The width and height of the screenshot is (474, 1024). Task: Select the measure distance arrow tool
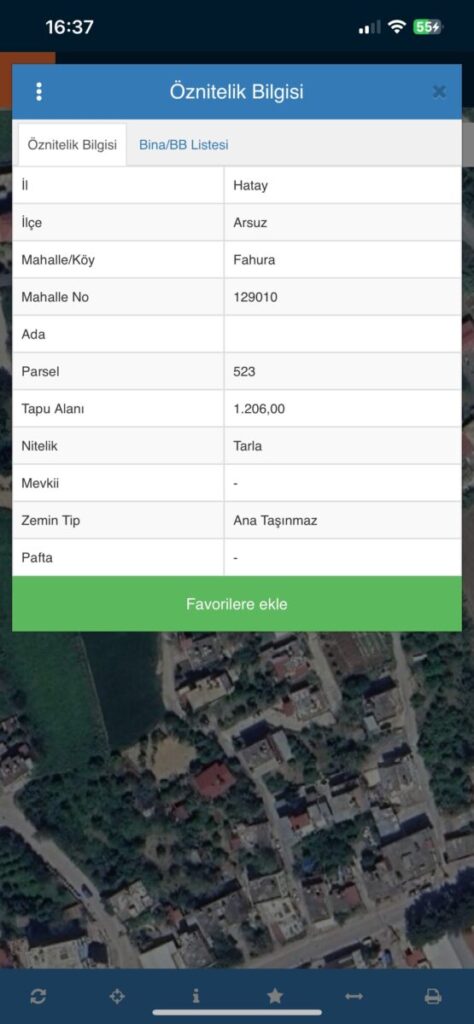[x=354, y=996]
